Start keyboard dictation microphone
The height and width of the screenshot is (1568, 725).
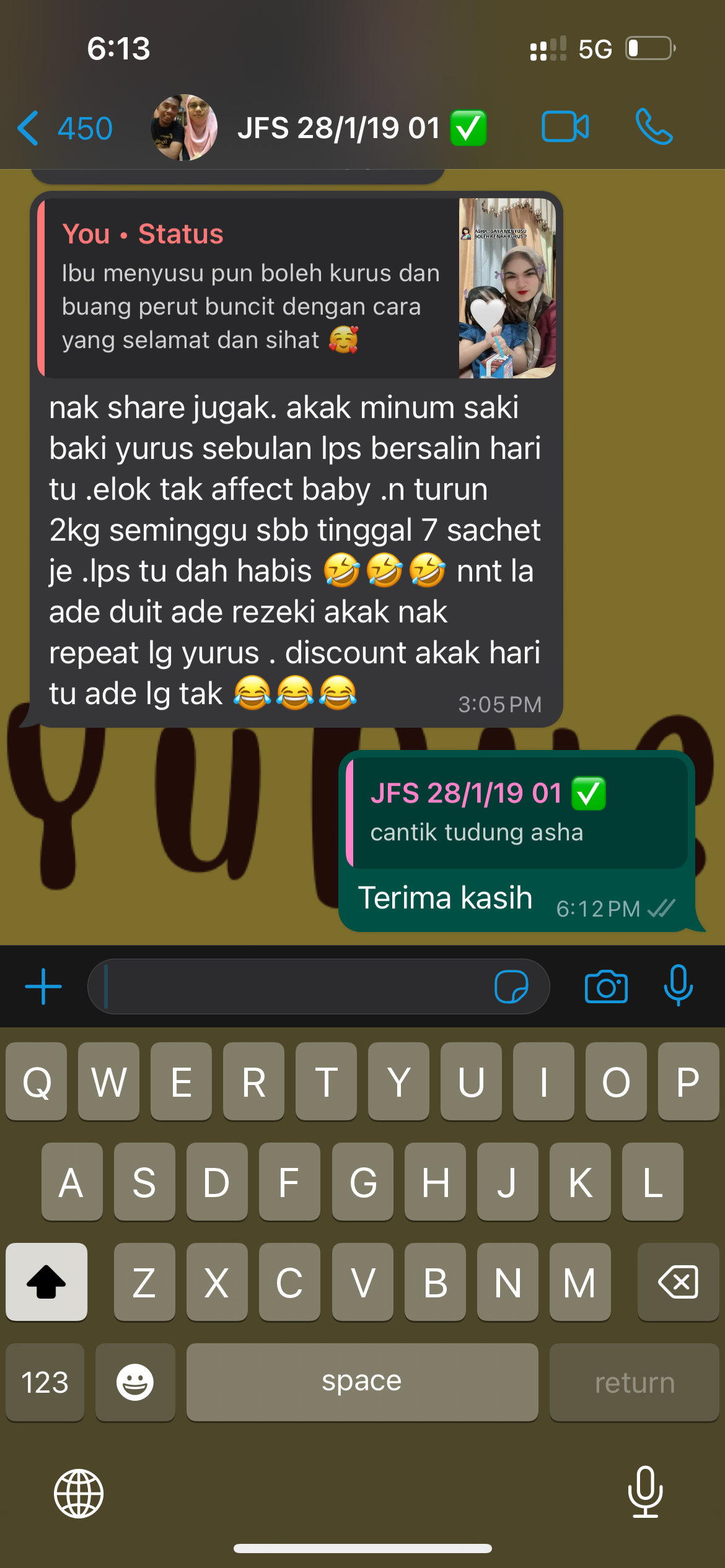[x=645, y=1492]
